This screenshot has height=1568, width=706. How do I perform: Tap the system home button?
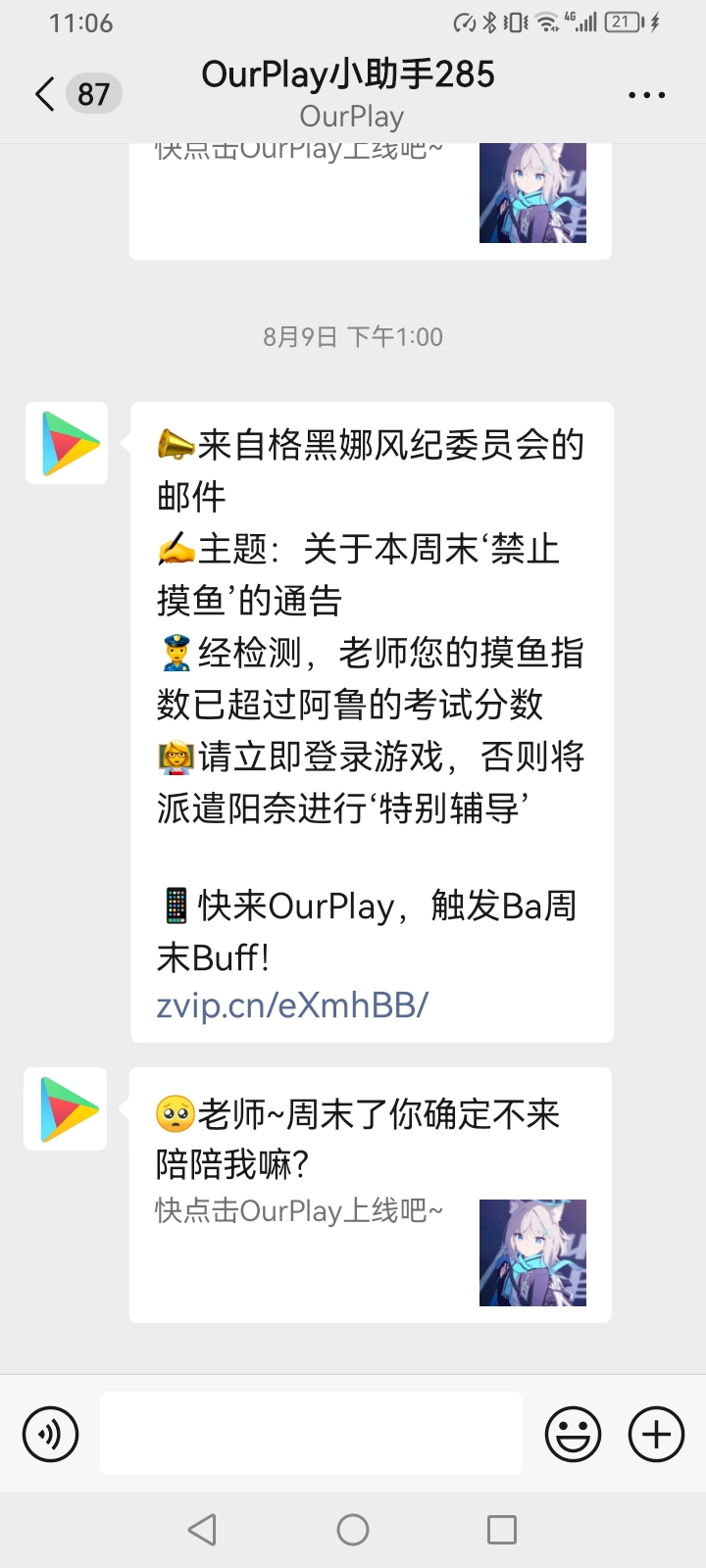[x=353, y=1530]
